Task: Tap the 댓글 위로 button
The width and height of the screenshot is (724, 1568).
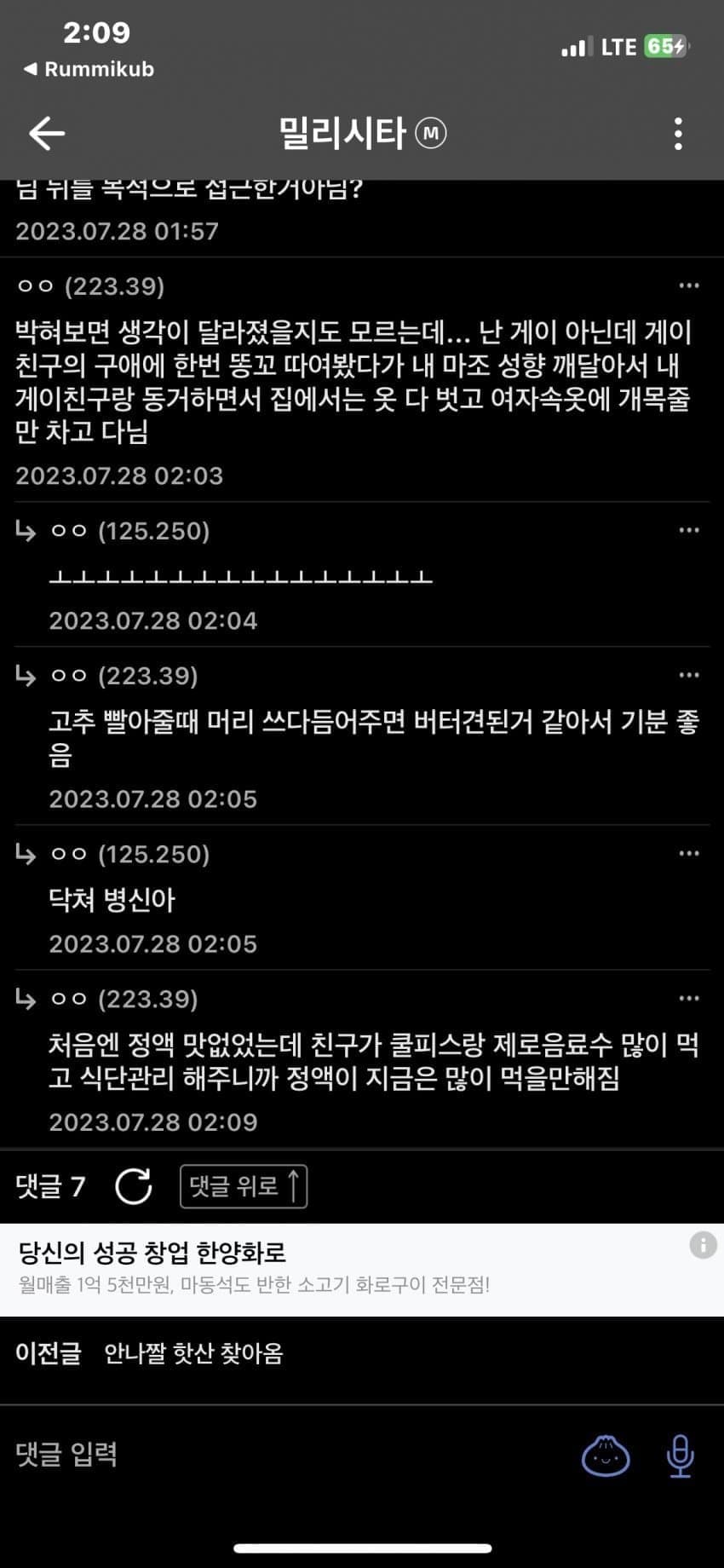Action: (244, 1186)
